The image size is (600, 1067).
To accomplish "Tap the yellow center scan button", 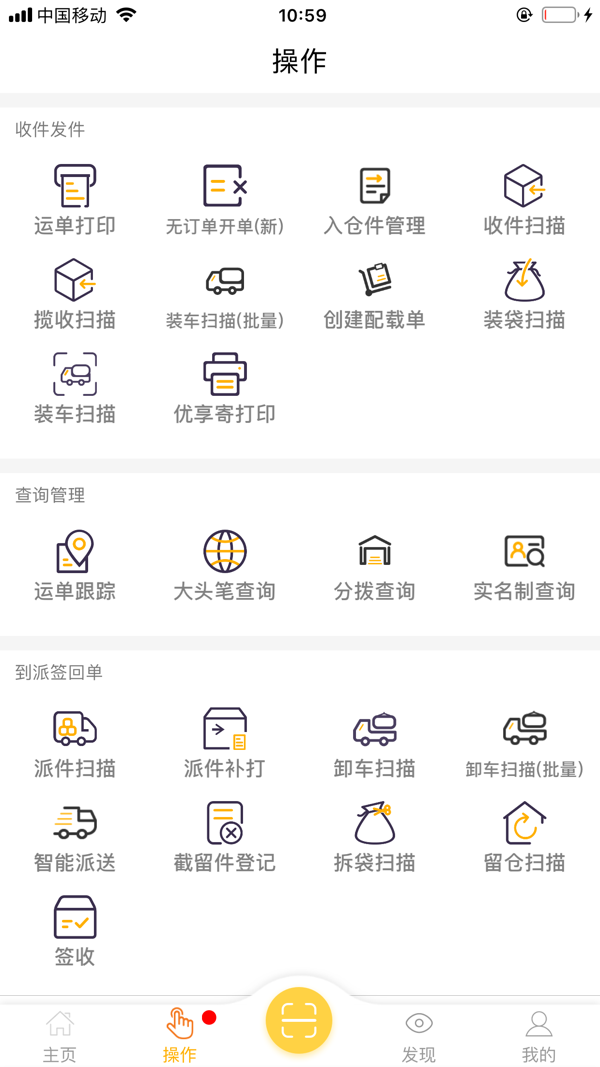I will click(299, 1020).
